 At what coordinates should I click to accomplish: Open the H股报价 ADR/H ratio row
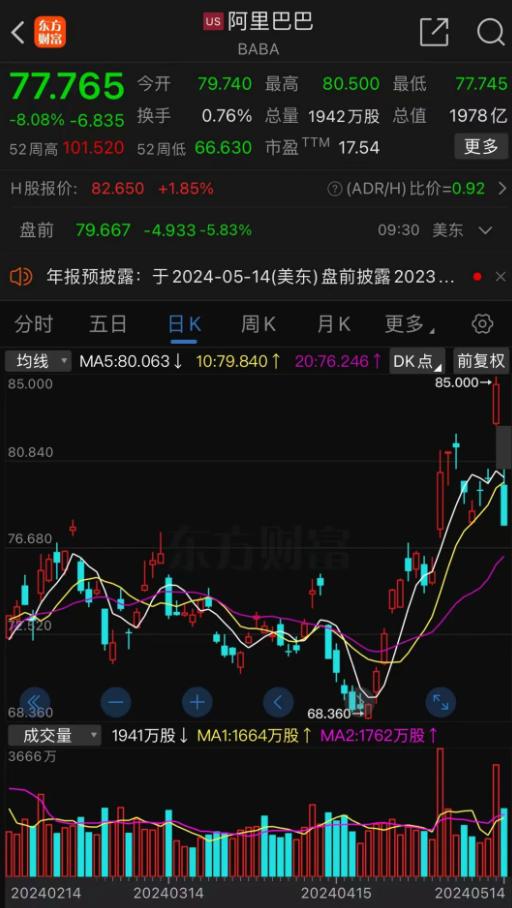tap(256, 189)
